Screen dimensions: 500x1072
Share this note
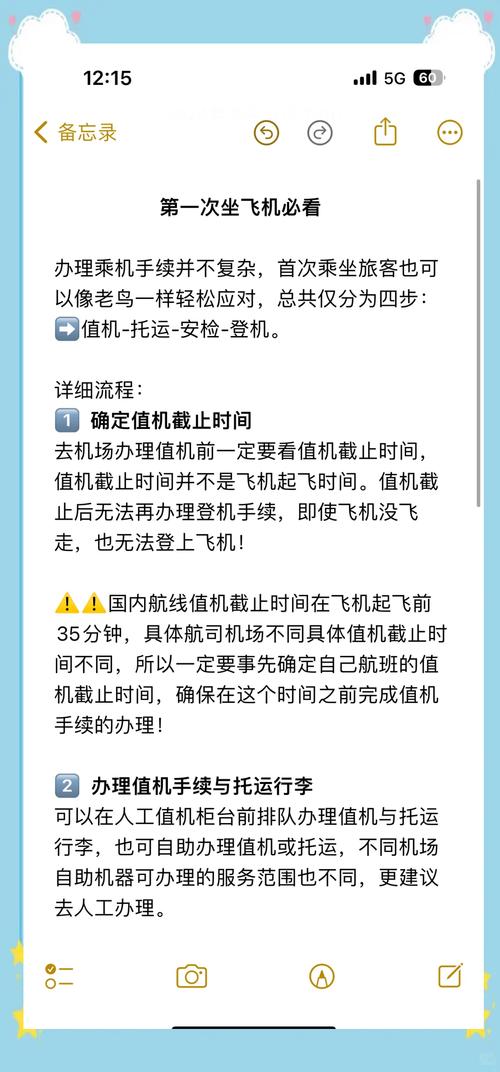(385, 131)
